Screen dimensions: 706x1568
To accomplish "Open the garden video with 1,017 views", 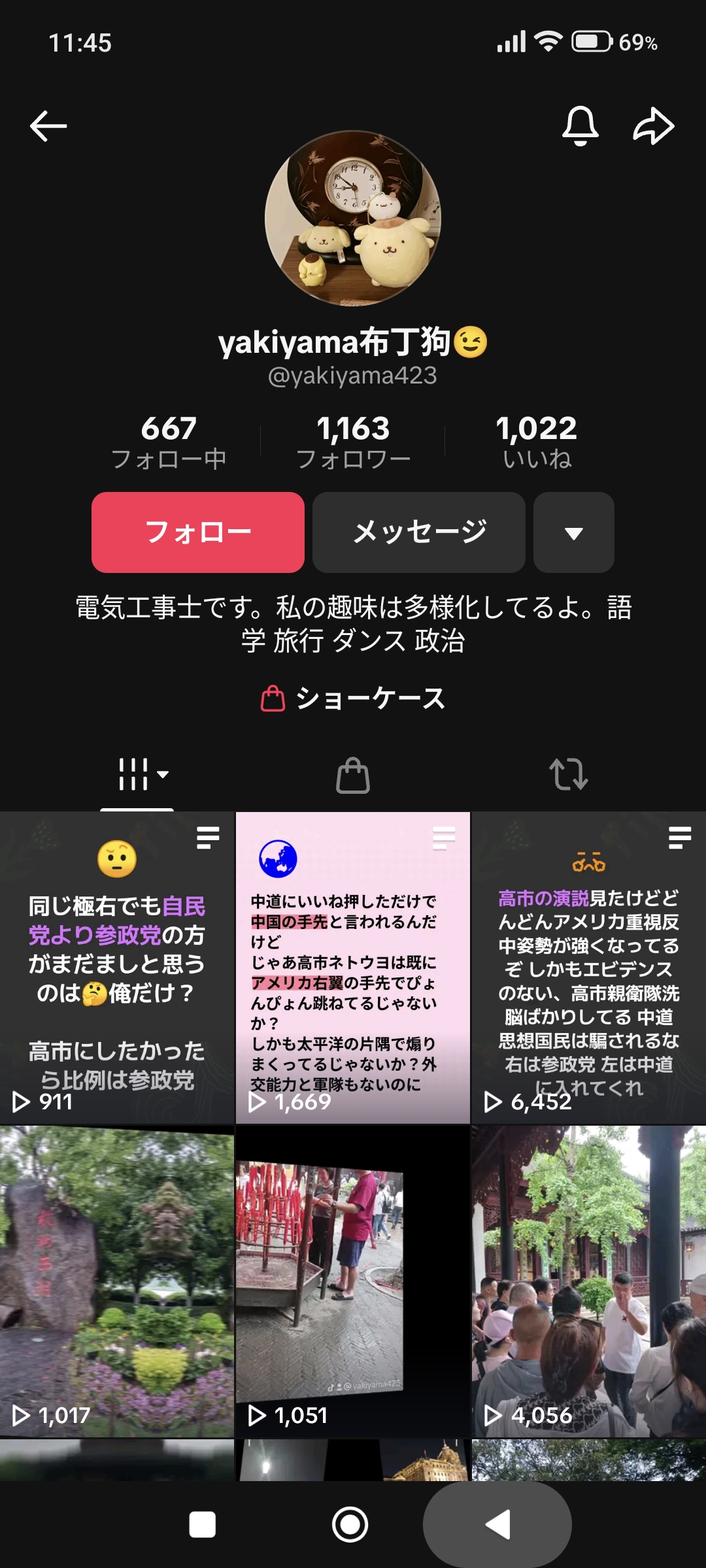I will [x=117, y=1281].
